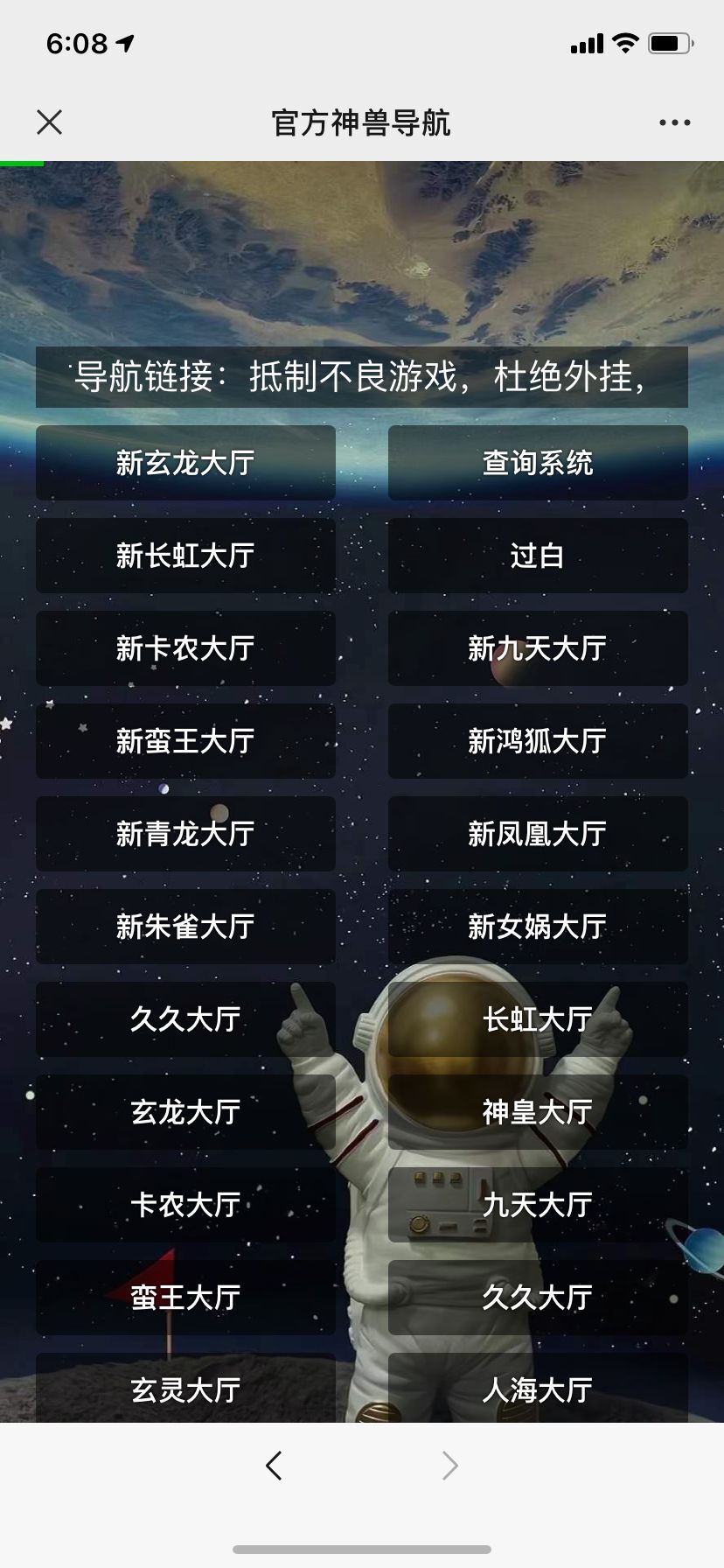Enter 新蛮王大厅
The image size is (724, 1568).
185,741
